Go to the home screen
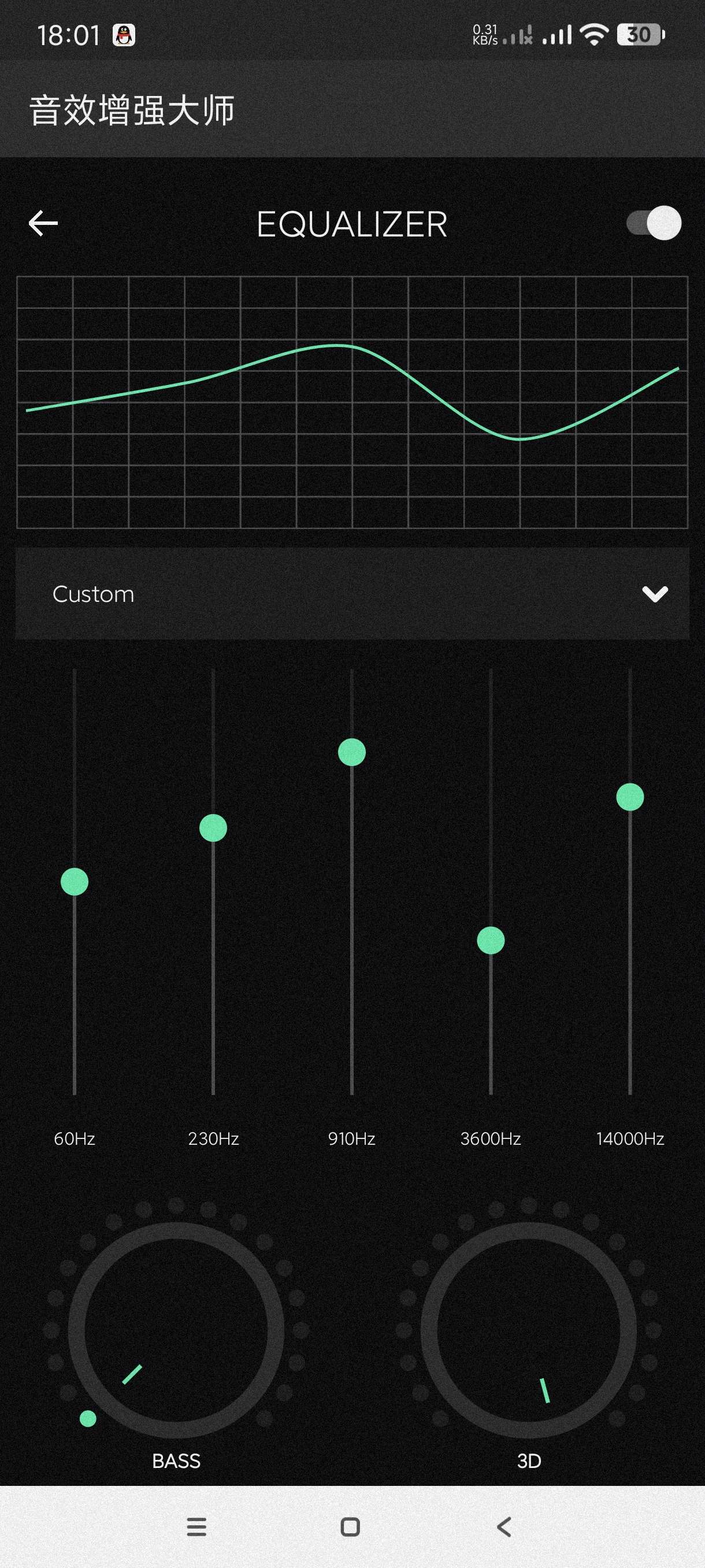Viewport: 705px width, 1568px height. coord(350,1526)
